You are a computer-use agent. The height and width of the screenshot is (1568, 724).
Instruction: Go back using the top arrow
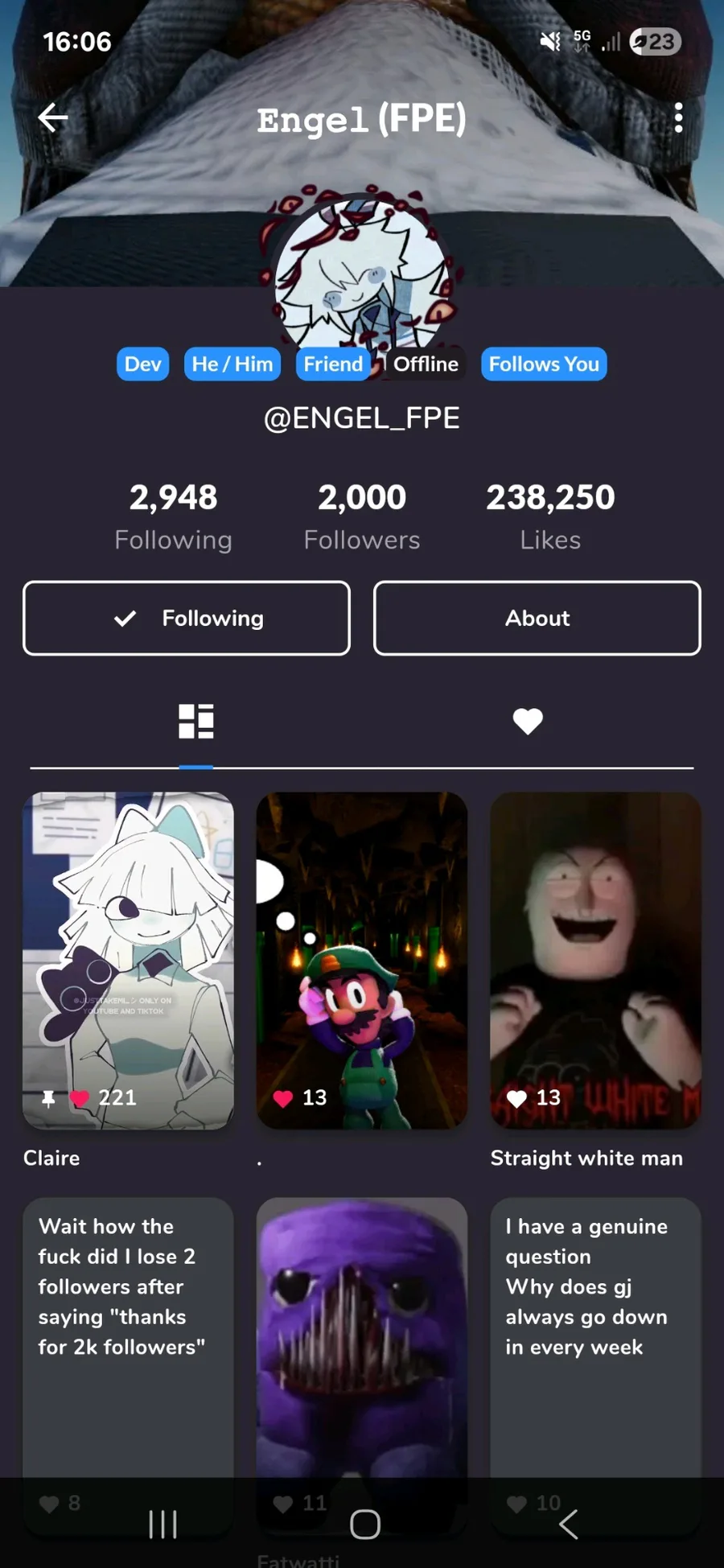53,117
